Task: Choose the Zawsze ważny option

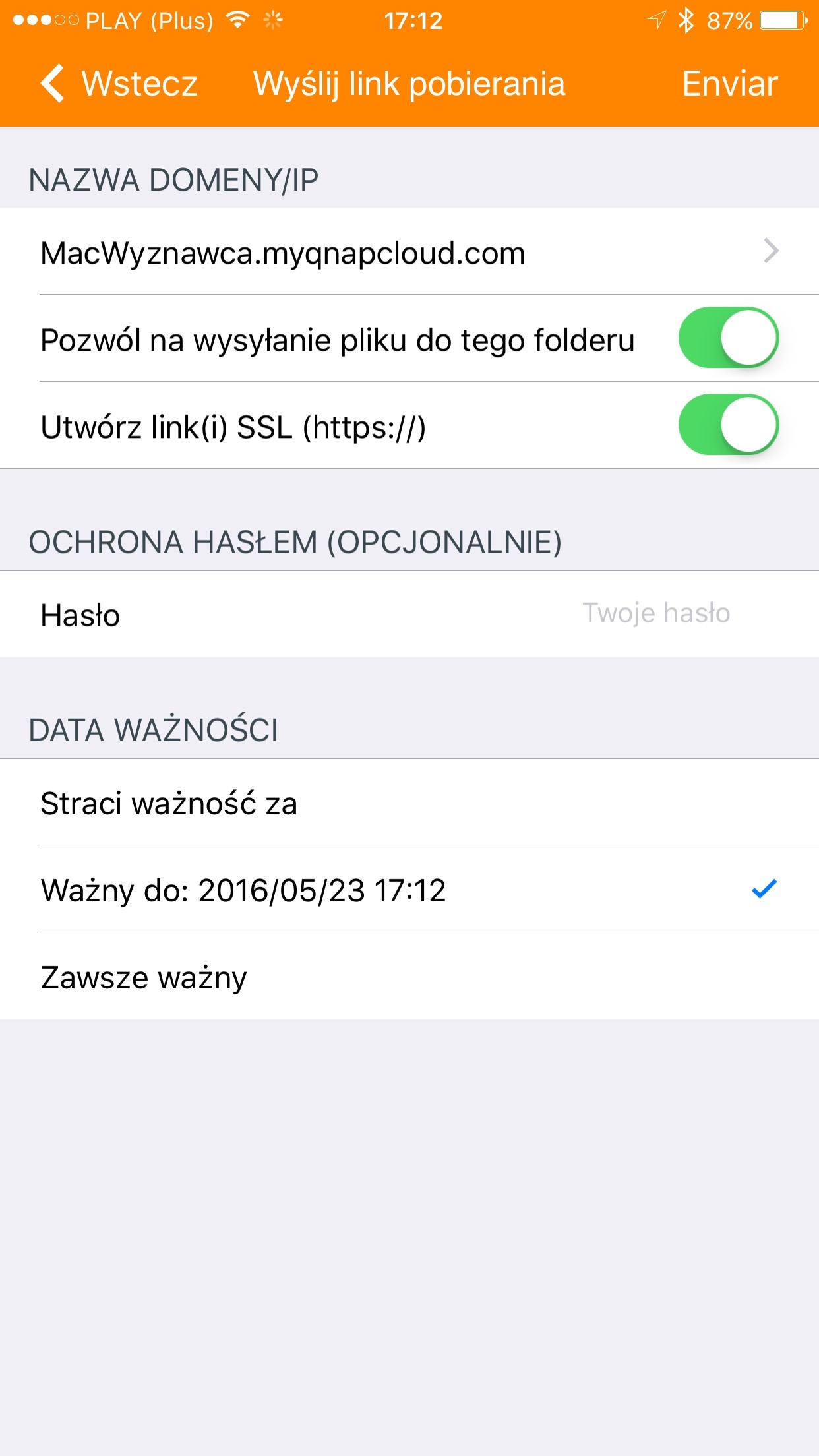Action: [x=409, y=977]
